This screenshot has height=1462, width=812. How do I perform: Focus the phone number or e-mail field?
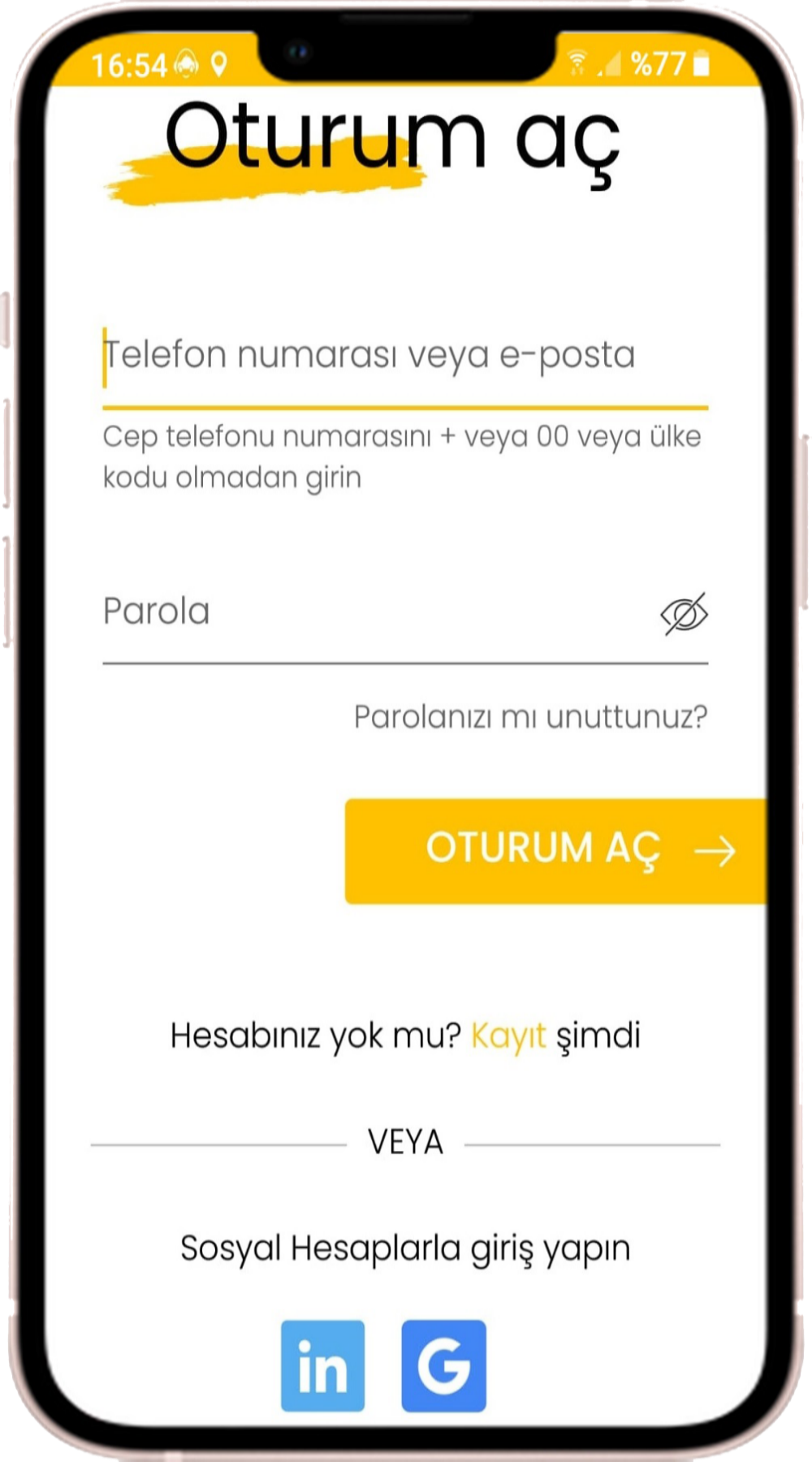(404, 357)
